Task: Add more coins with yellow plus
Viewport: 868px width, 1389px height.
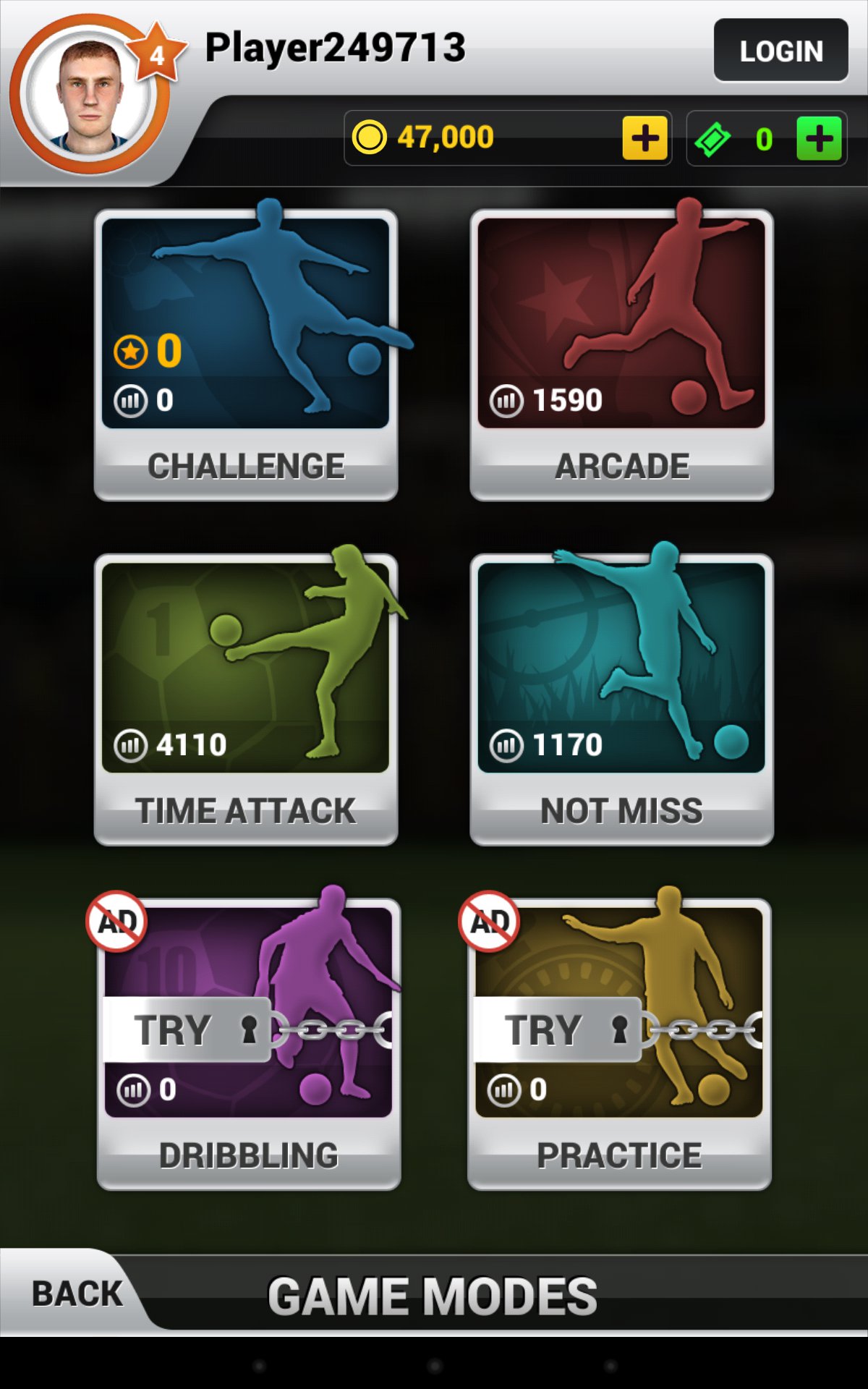Action: (x=644, y=138)
